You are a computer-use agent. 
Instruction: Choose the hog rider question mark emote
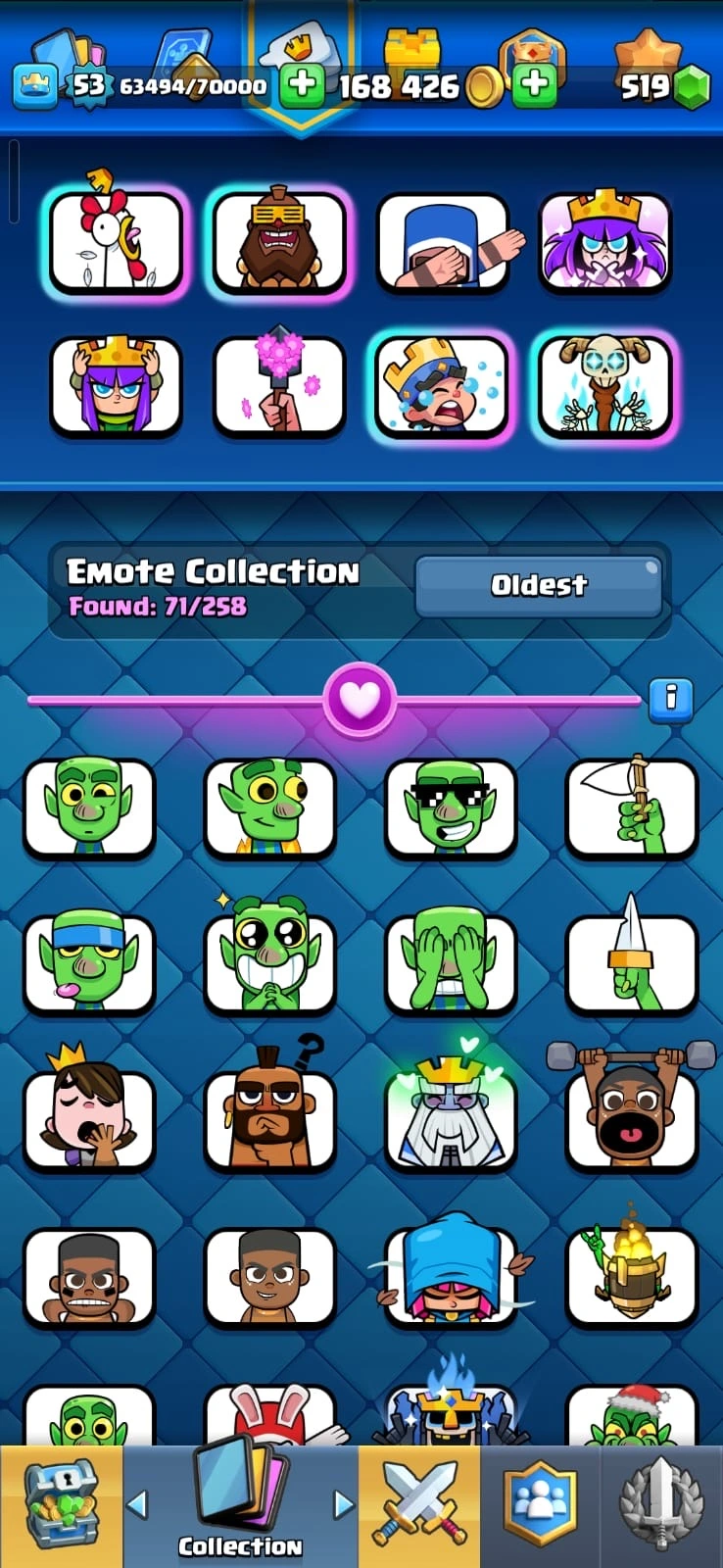[x=269, y=1119]
